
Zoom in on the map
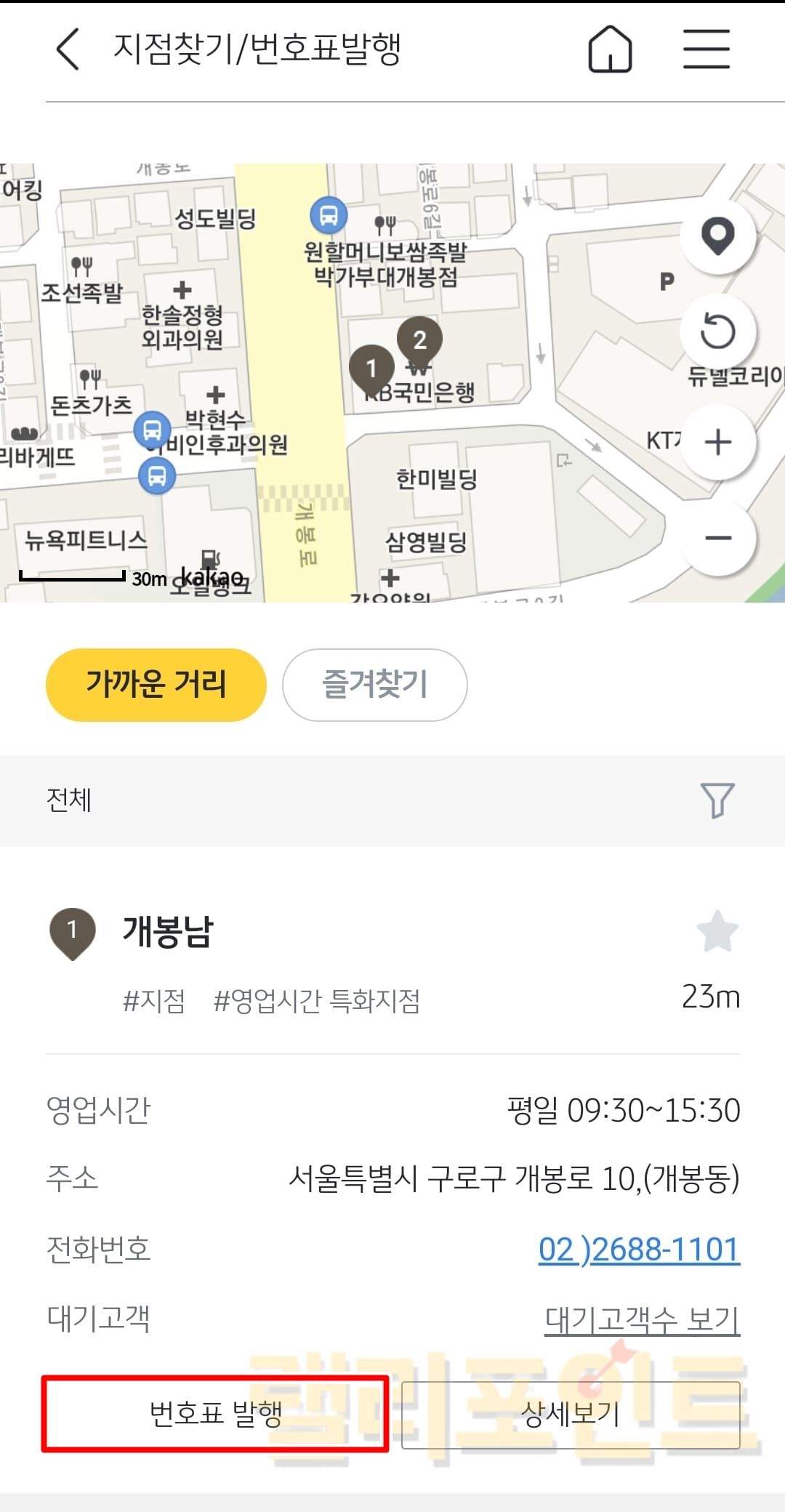717,442
